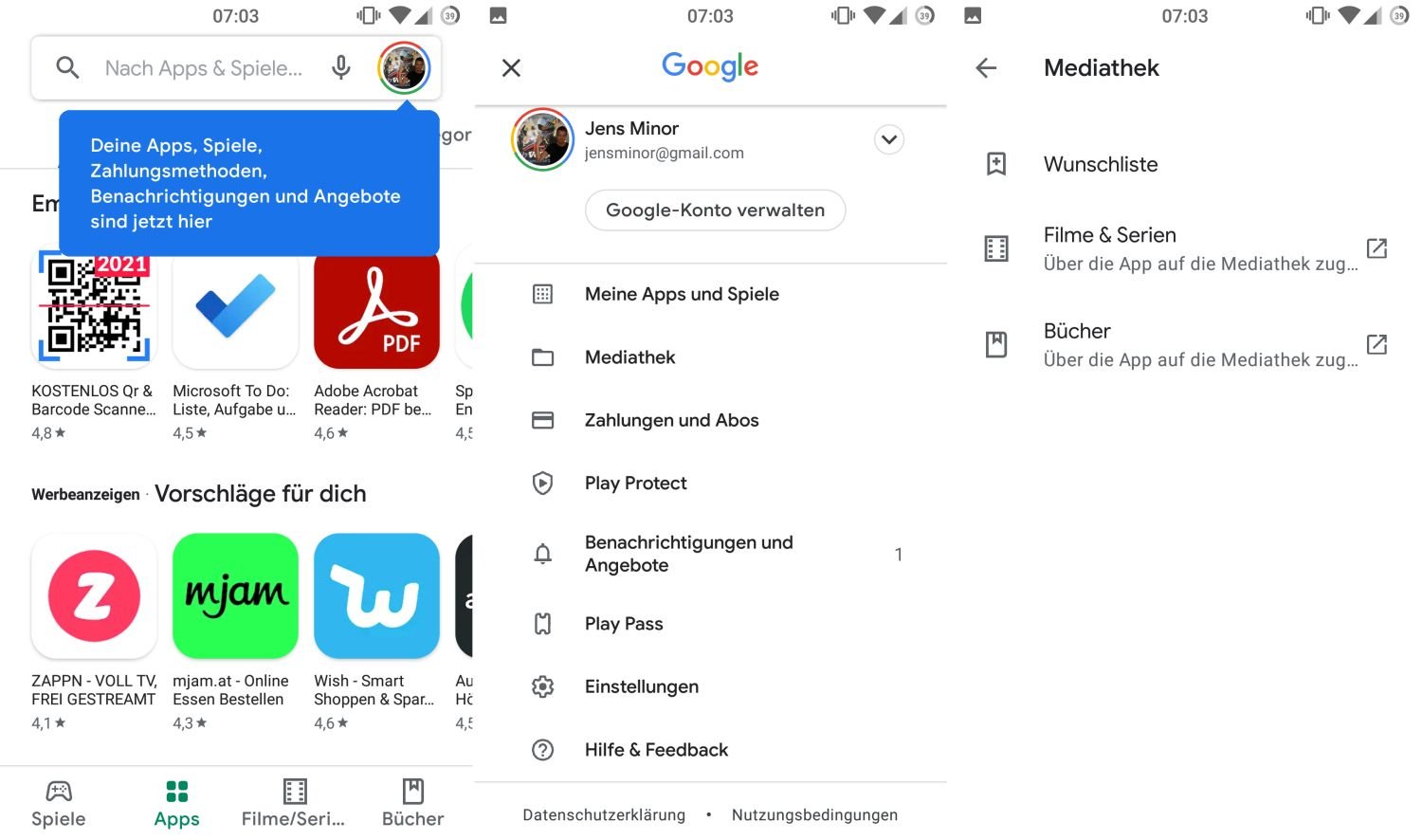This screenshot has width=1422, height=840.
Task: Open Benachrichtigungen und Angebote
Action: [688, 554]
